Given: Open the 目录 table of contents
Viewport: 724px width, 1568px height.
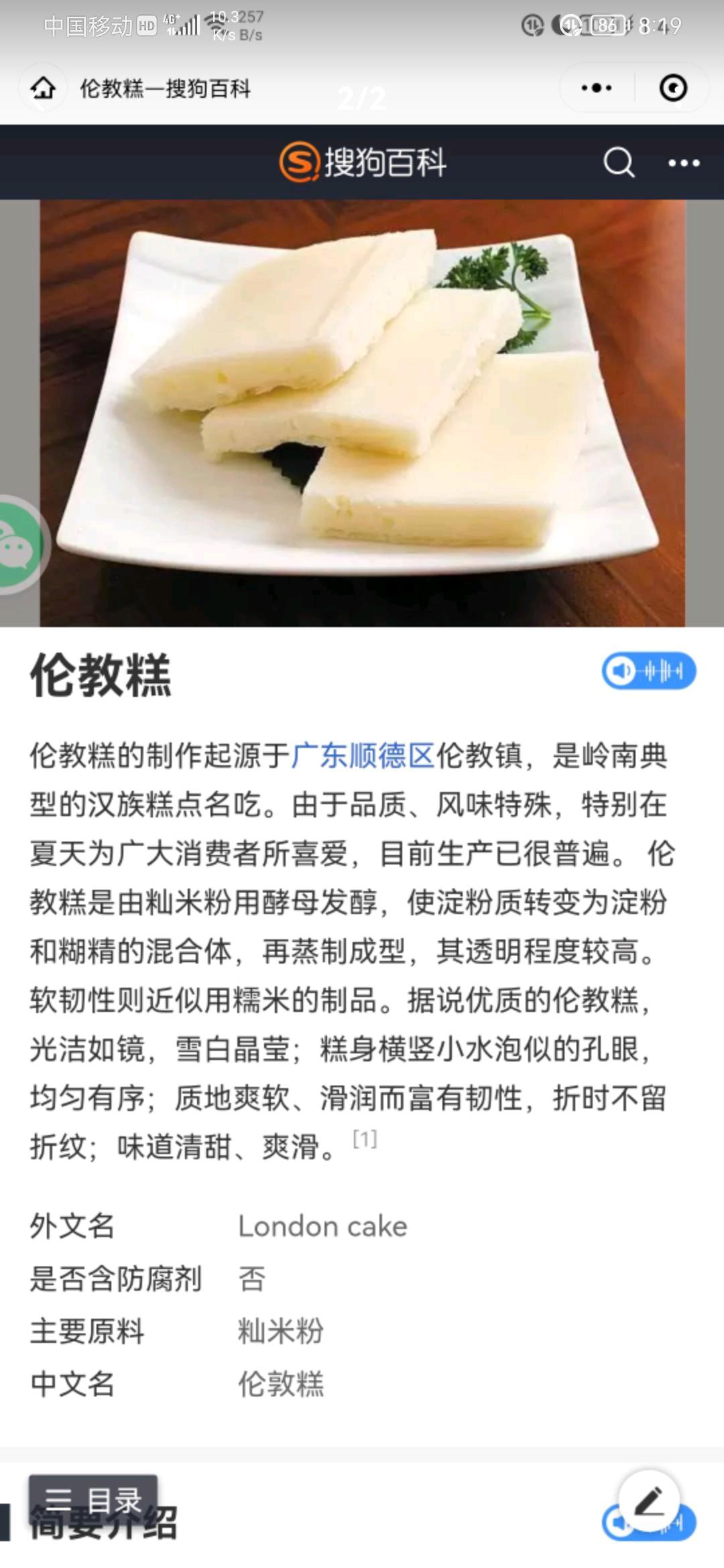Looking at the screenshot, I should coord(93,1500).
